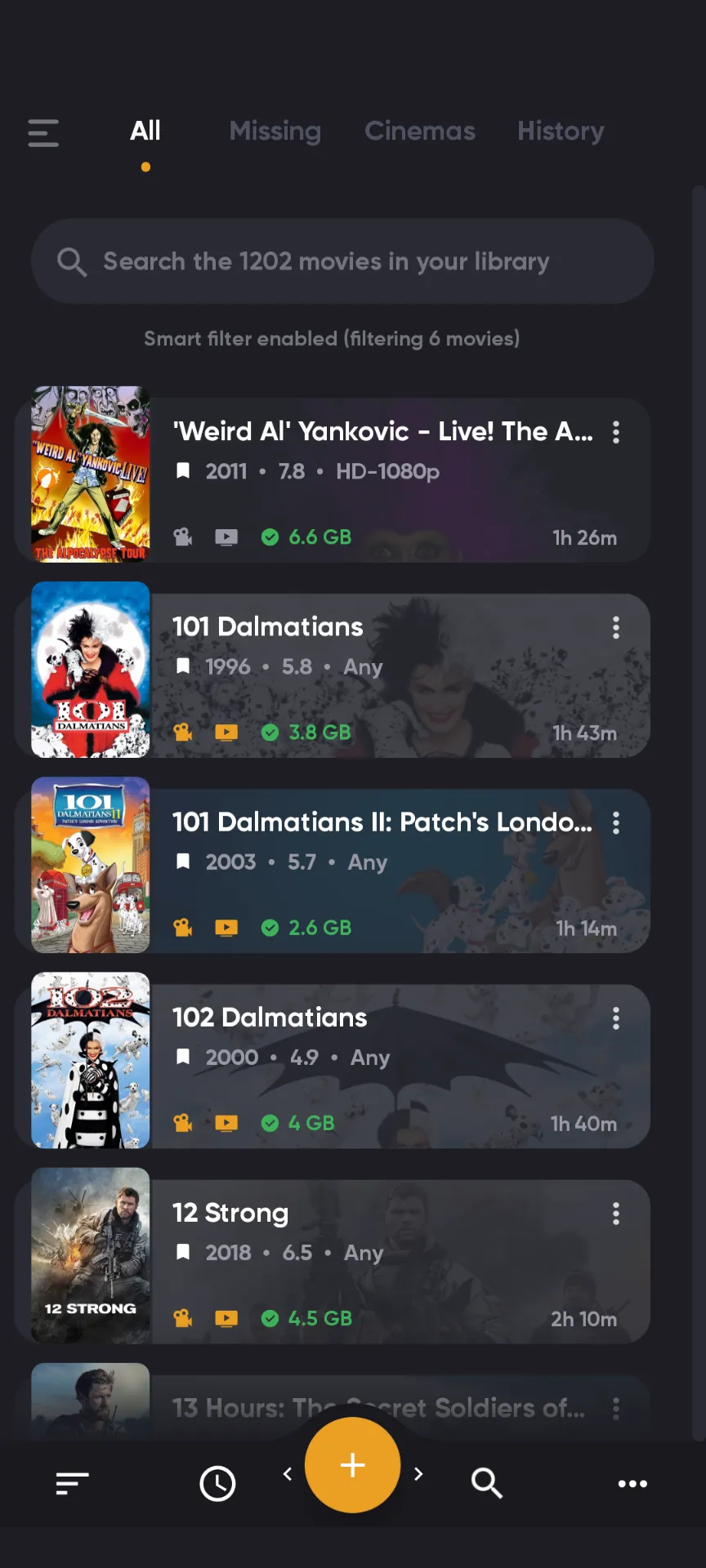706x1568 pixels.
Task: Open the side drawer menu
Action: pos(43,132)
